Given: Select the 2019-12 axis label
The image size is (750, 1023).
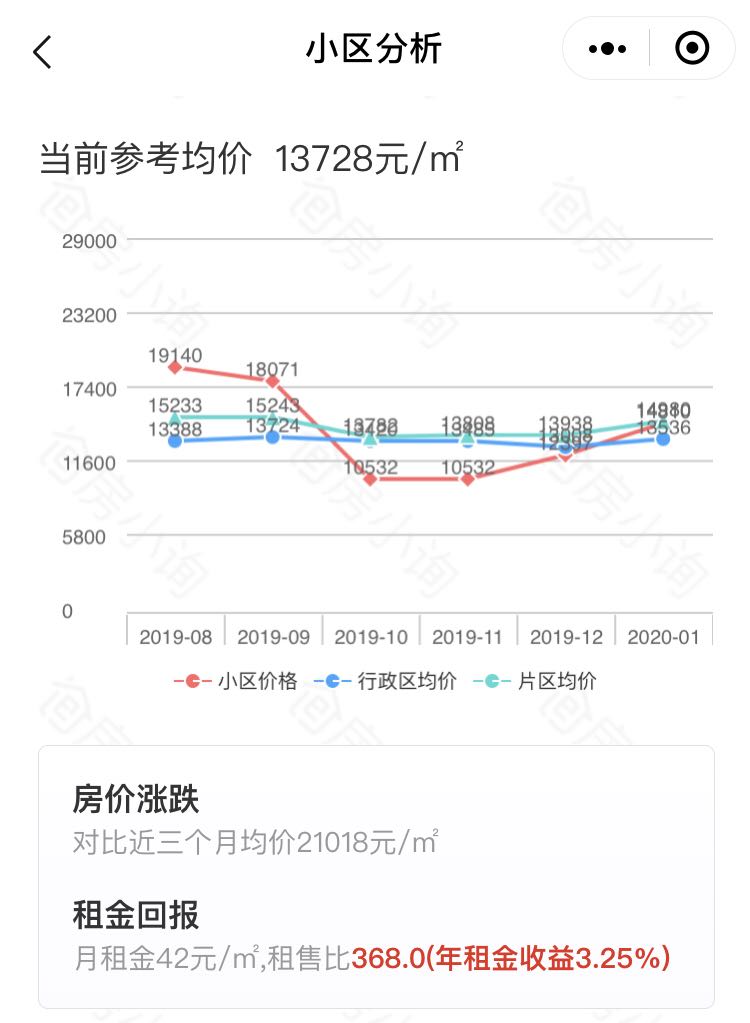Looking at the screenshot, I should [566, 635].
